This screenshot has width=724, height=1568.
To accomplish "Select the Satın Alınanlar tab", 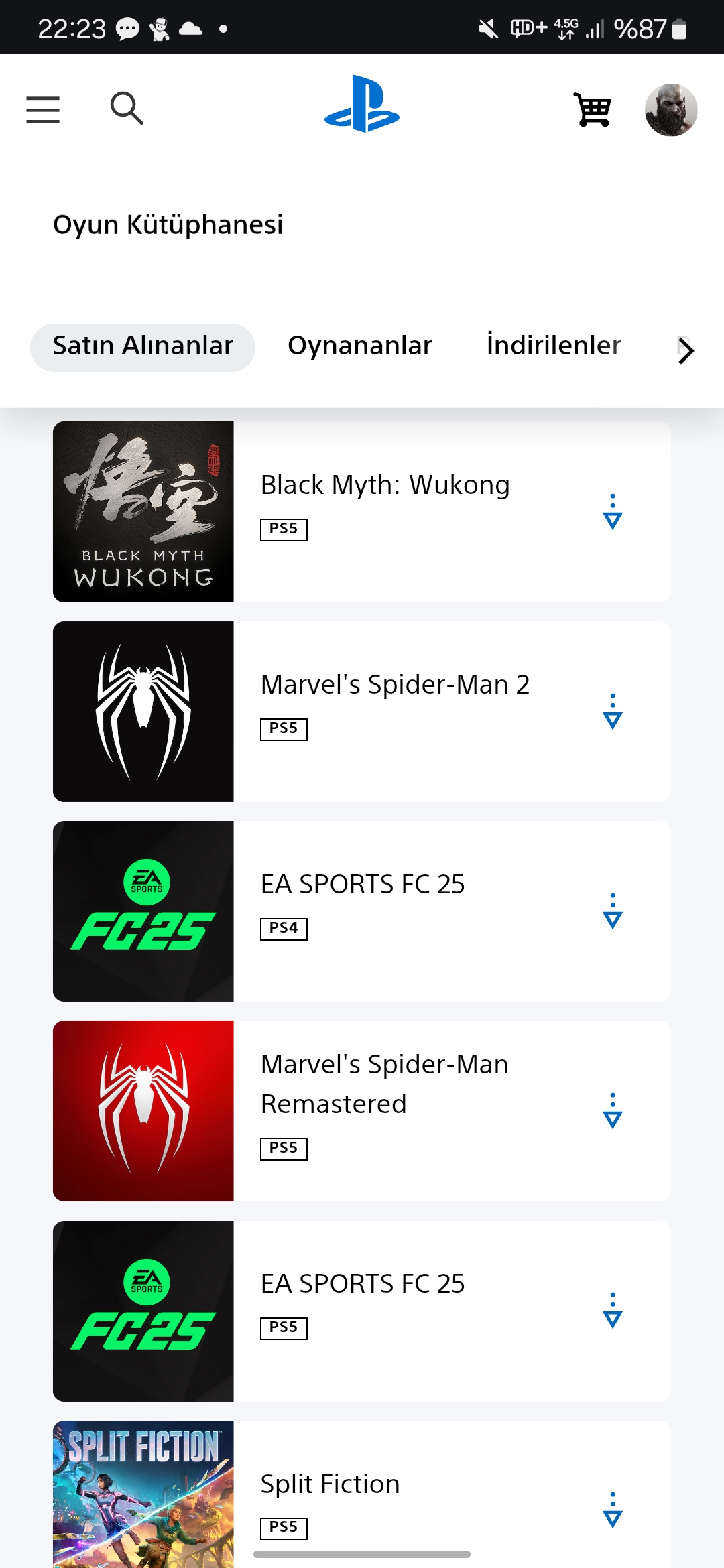I will (x=143, y=347).
